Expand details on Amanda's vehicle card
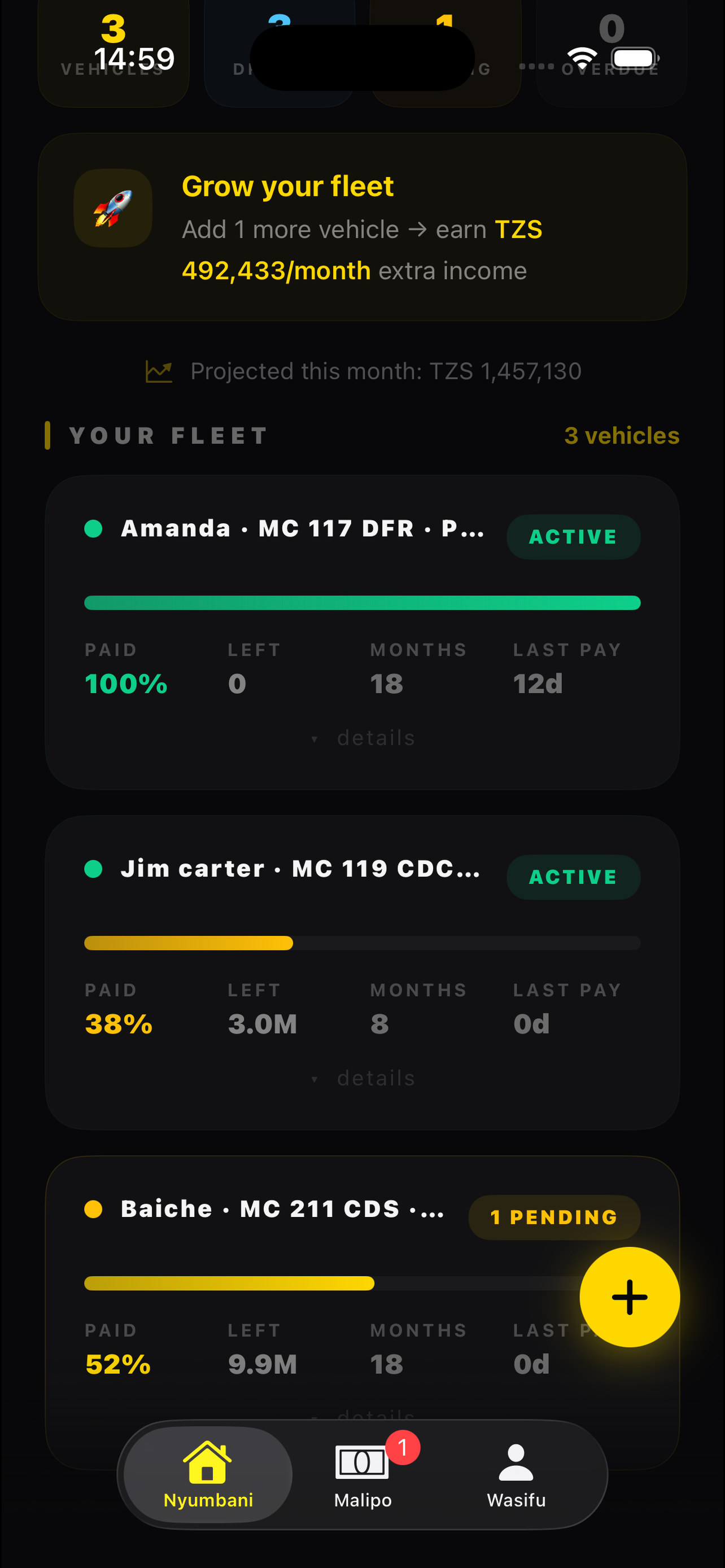This screenshot has width=725, height=1568. tap(364, 738)
